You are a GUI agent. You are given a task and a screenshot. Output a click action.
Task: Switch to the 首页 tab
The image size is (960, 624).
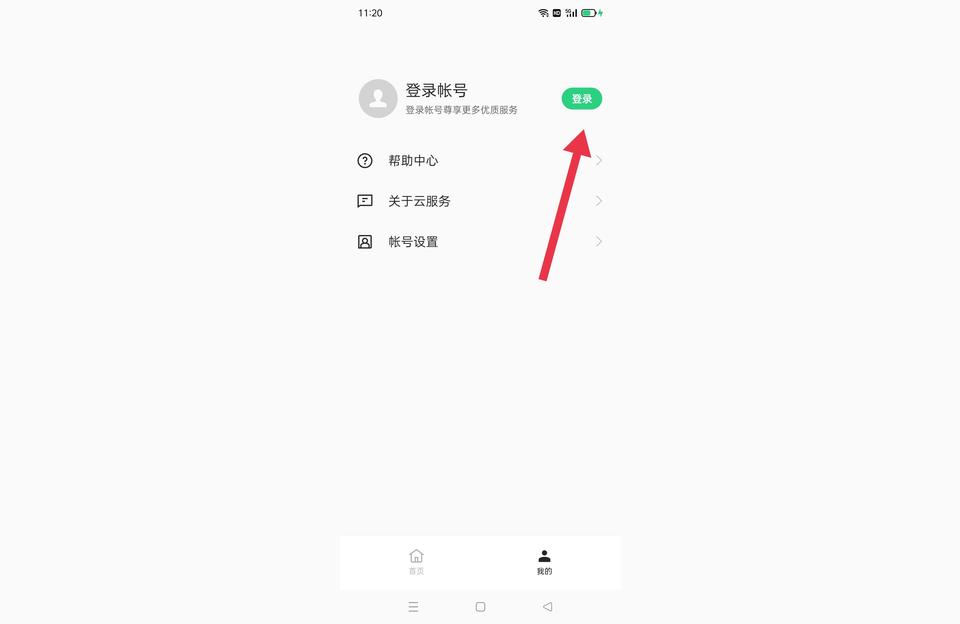(x=416, y=561)
